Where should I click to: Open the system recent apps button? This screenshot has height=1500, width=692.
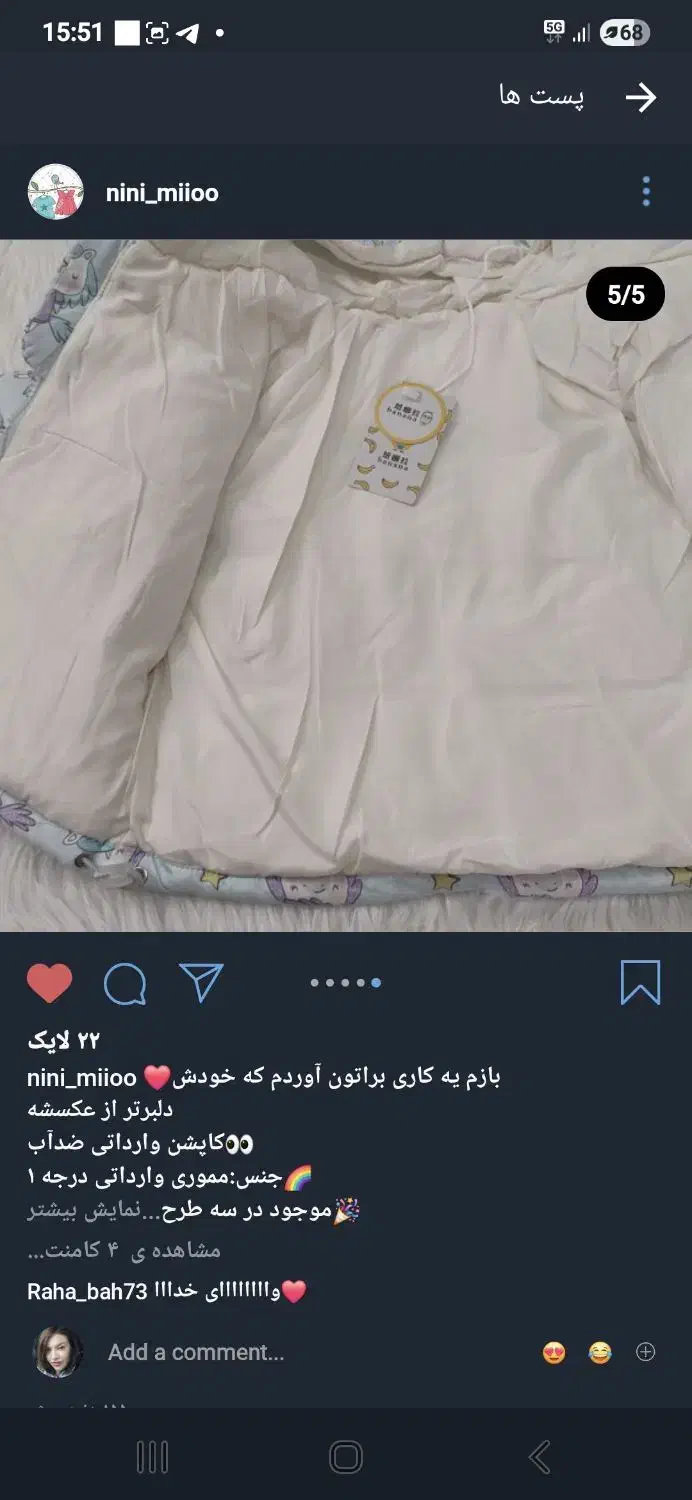(x=152, y=1457)
